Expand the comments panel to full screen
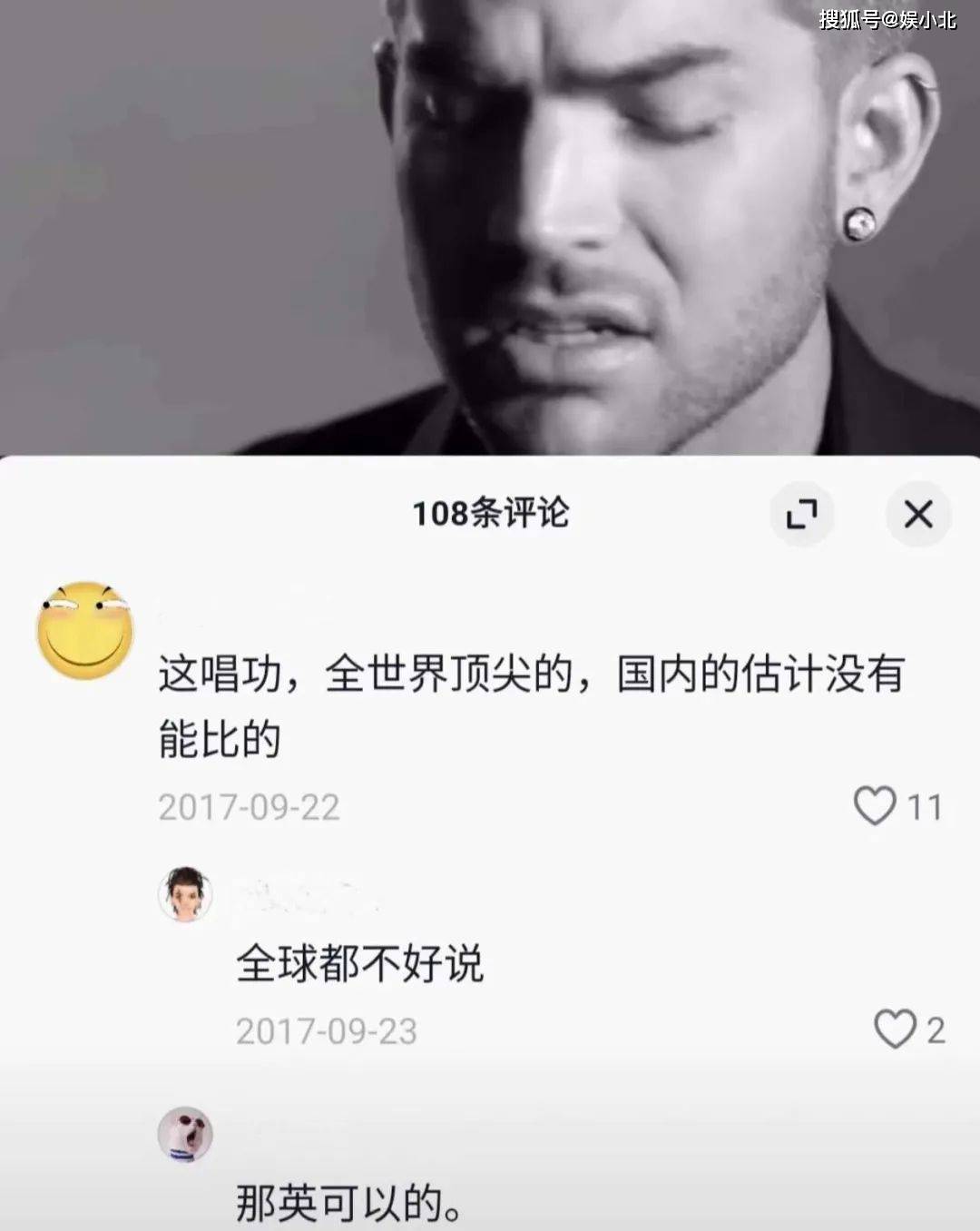Screen dimensions: 980x1231 pyautogui.click(x=801, y=515)
